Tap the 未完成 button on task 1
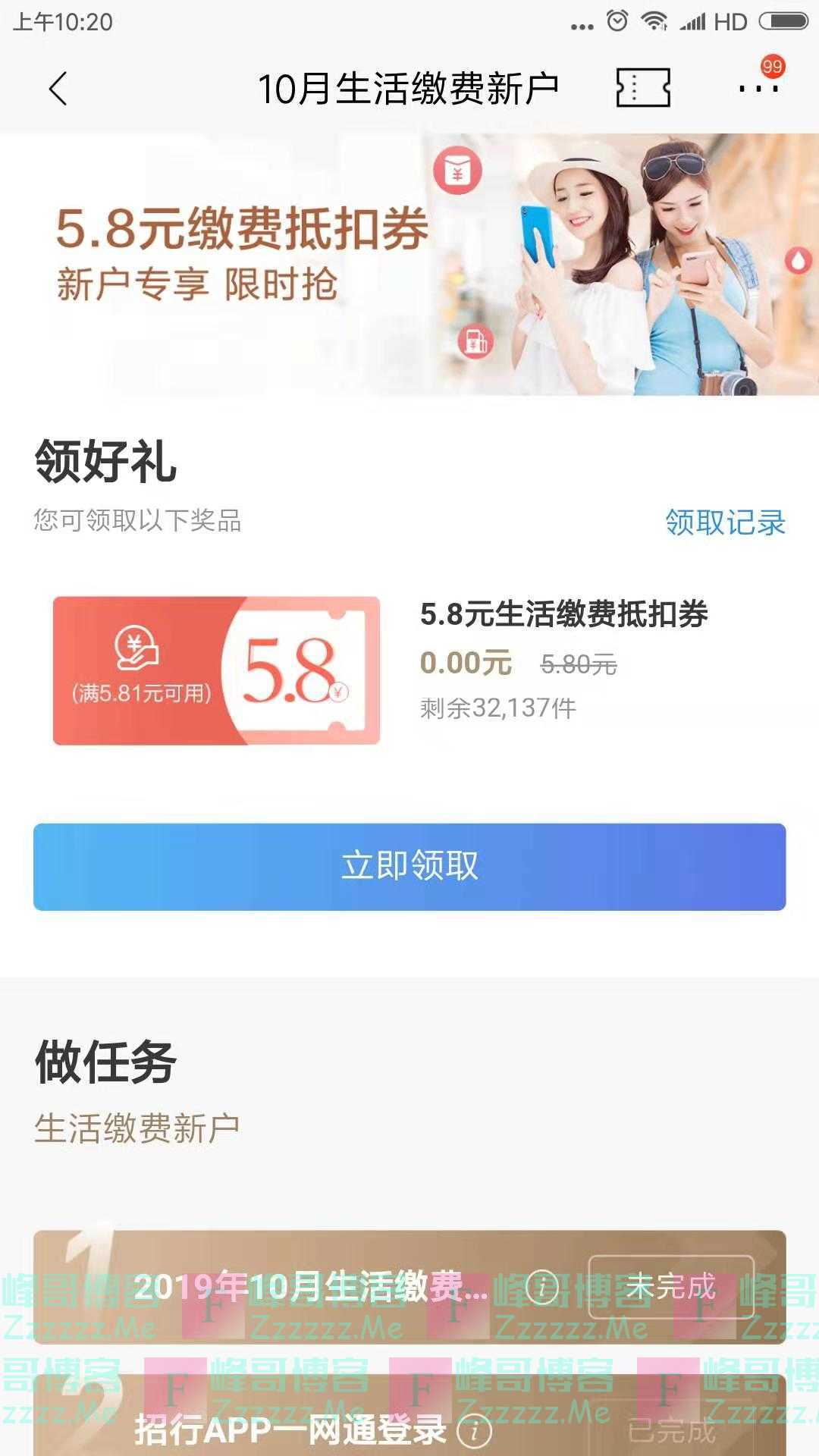The width and height of the screenshot is (819, 1456). (x=671, y=1287)
